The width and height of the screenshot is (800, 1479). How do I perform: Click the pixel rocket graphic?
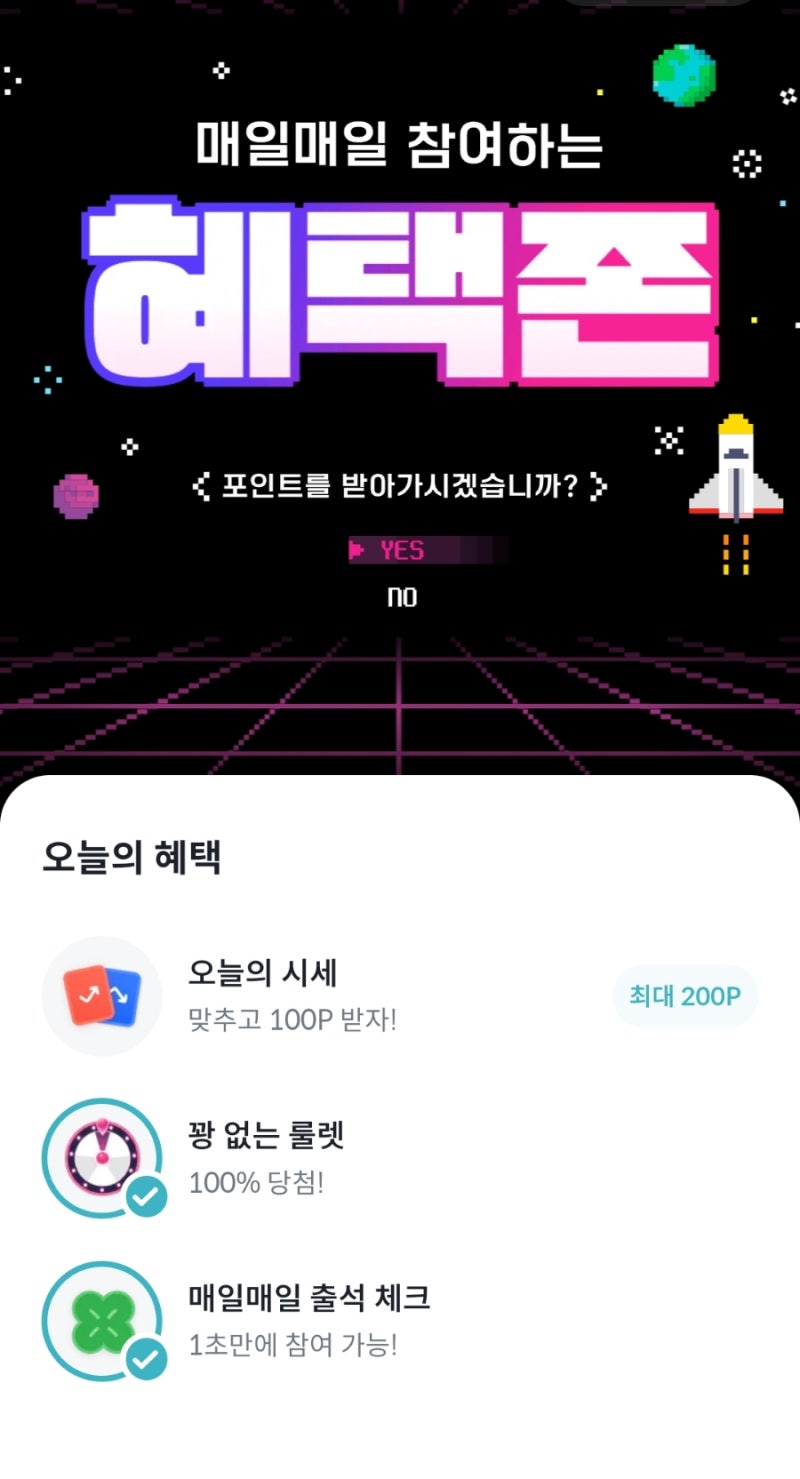(736, 470)
